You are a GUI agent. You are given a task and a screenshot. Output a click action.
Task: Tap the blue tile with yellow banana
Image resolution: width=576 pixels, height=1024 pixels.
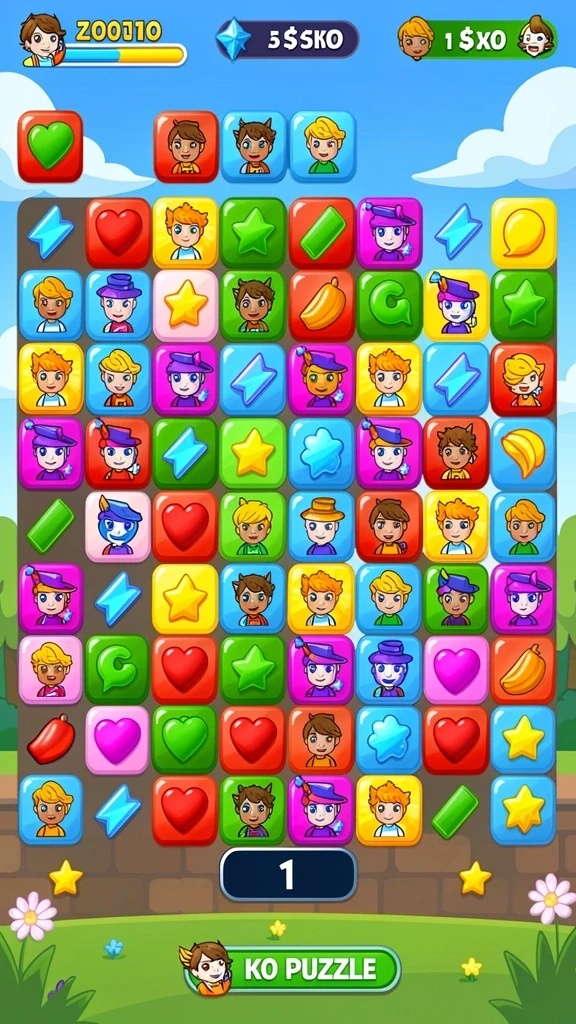coord(524,453)
